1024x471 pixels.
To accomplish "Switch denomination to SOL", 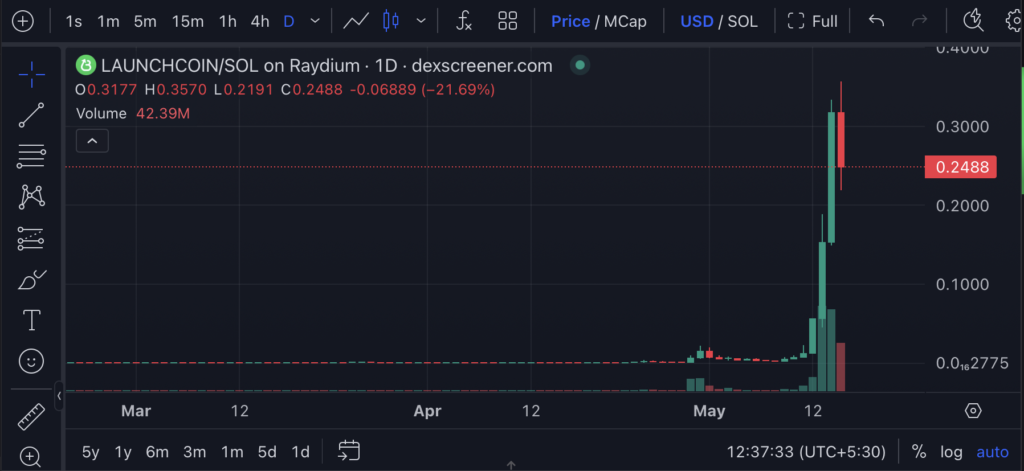I will coord(742,21).
